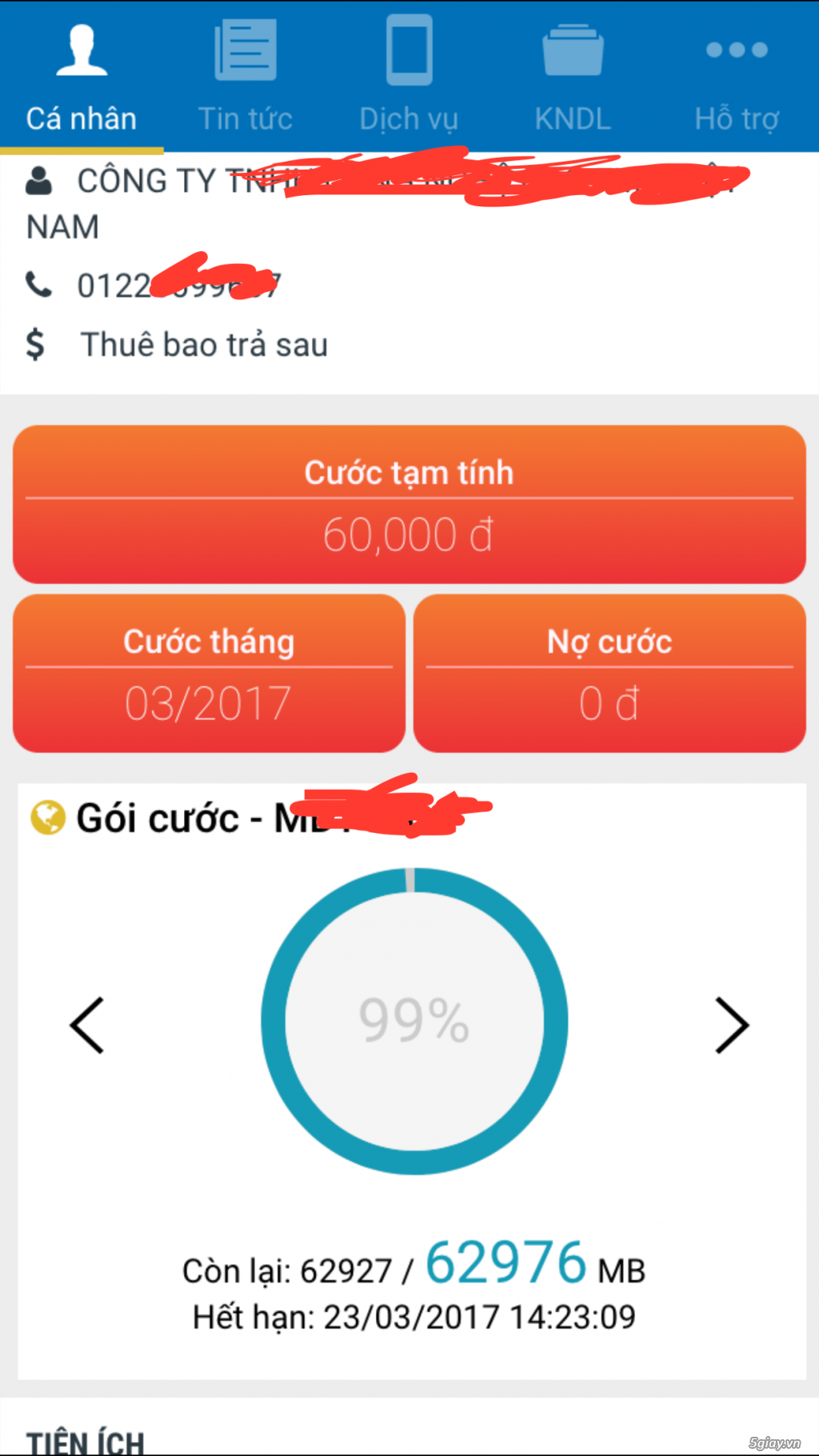The height and width of the screenshot is (1456, 819).
Task: Tap the Cước tháng 03/2017 card
Action: pos(209,673)
